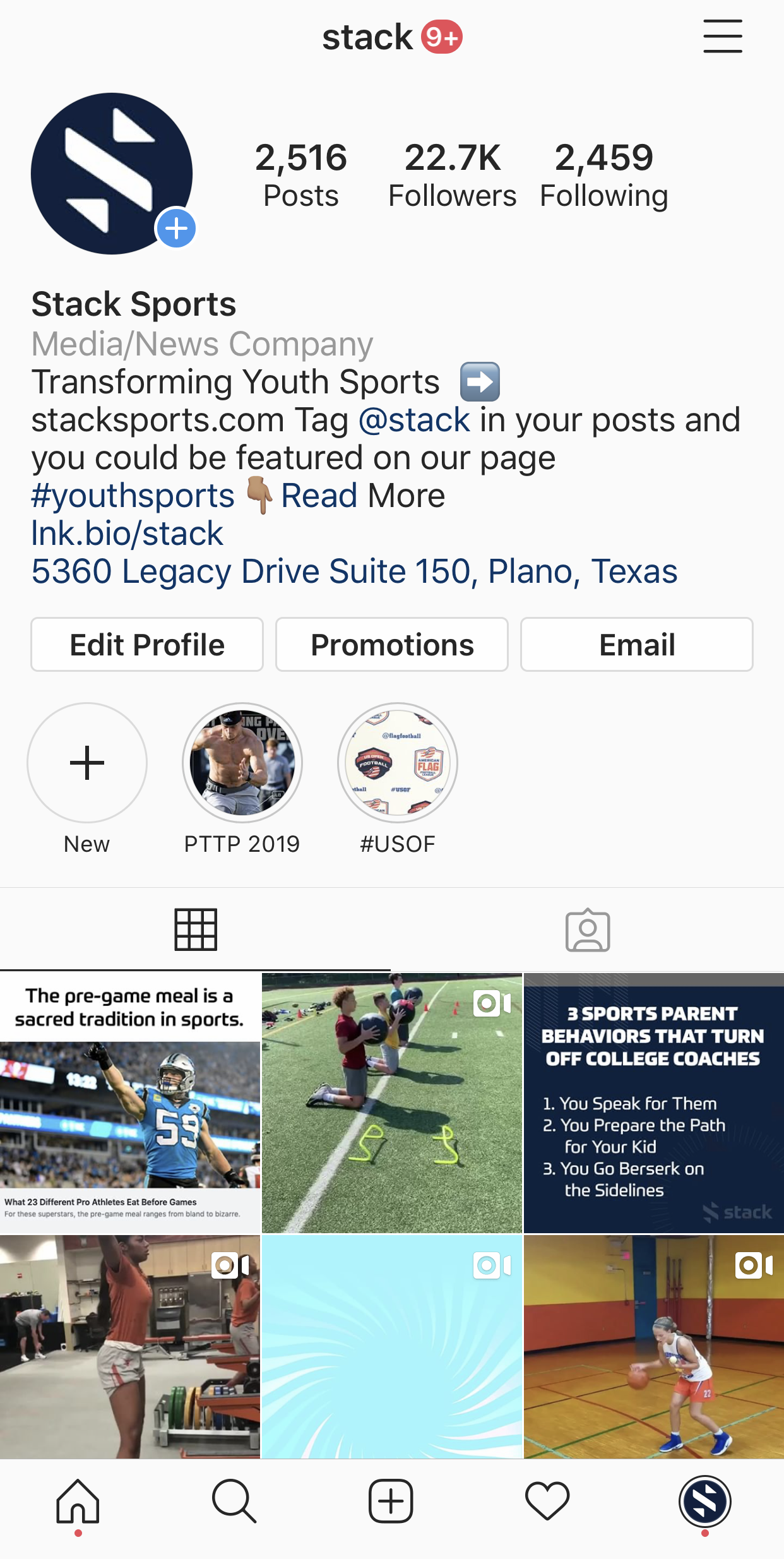Viewport: 784px width, 1559px height.
Task: Tap the #youthsports hashtag
Action: tap(133, 496)
